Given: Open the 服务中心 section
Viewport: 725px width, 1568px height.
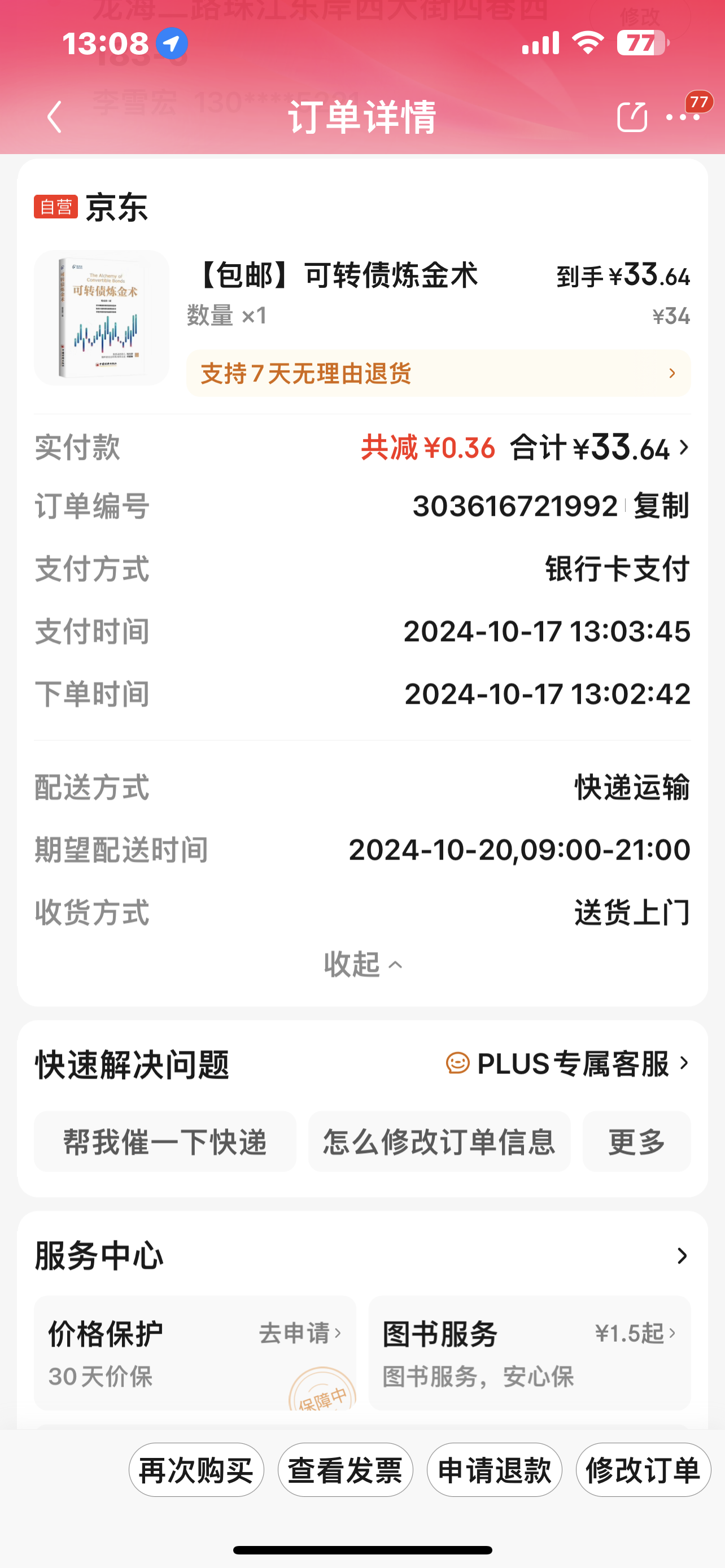Looking at the screenshot, I should tap(681, 1255).
